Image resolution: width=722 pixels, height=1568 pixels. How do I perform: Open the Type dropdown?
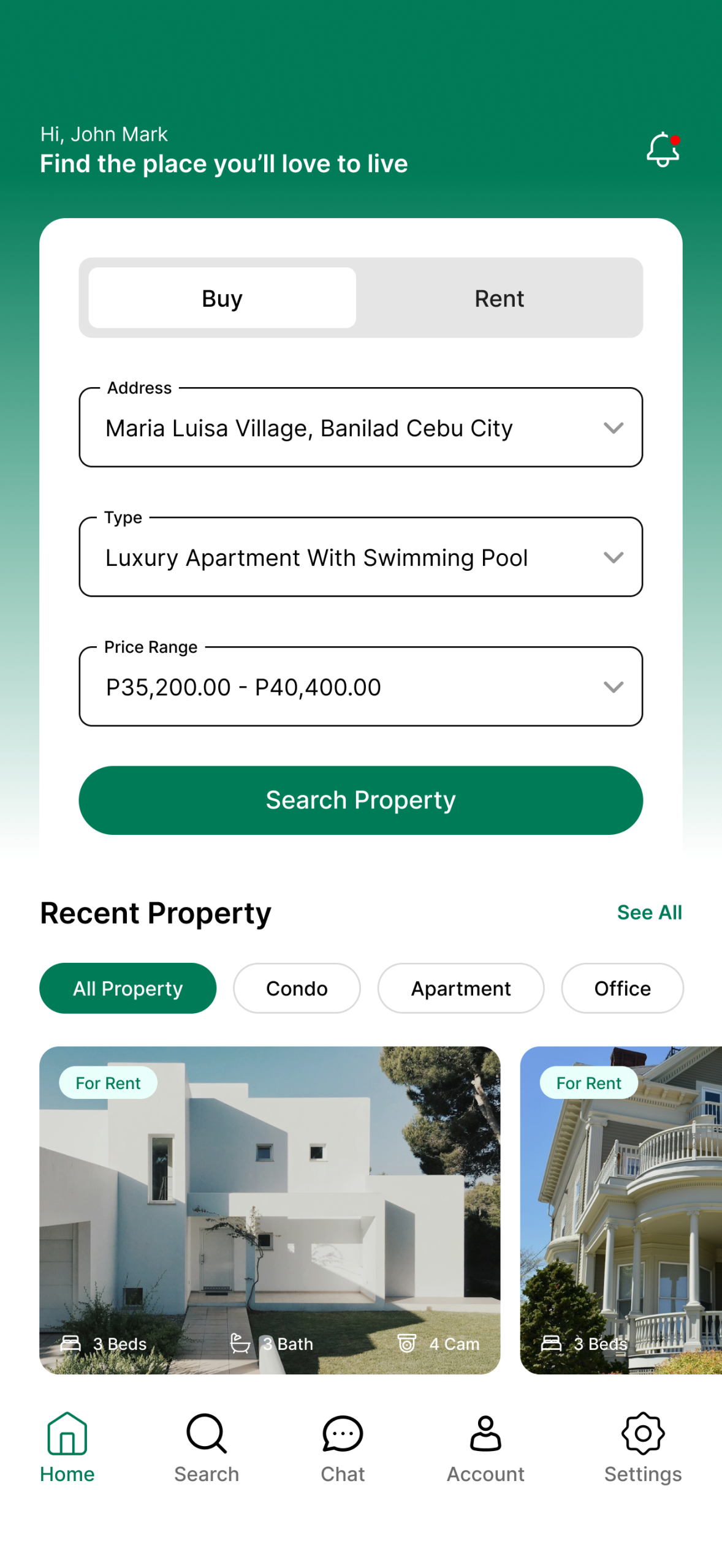click(x=360, y=557)
